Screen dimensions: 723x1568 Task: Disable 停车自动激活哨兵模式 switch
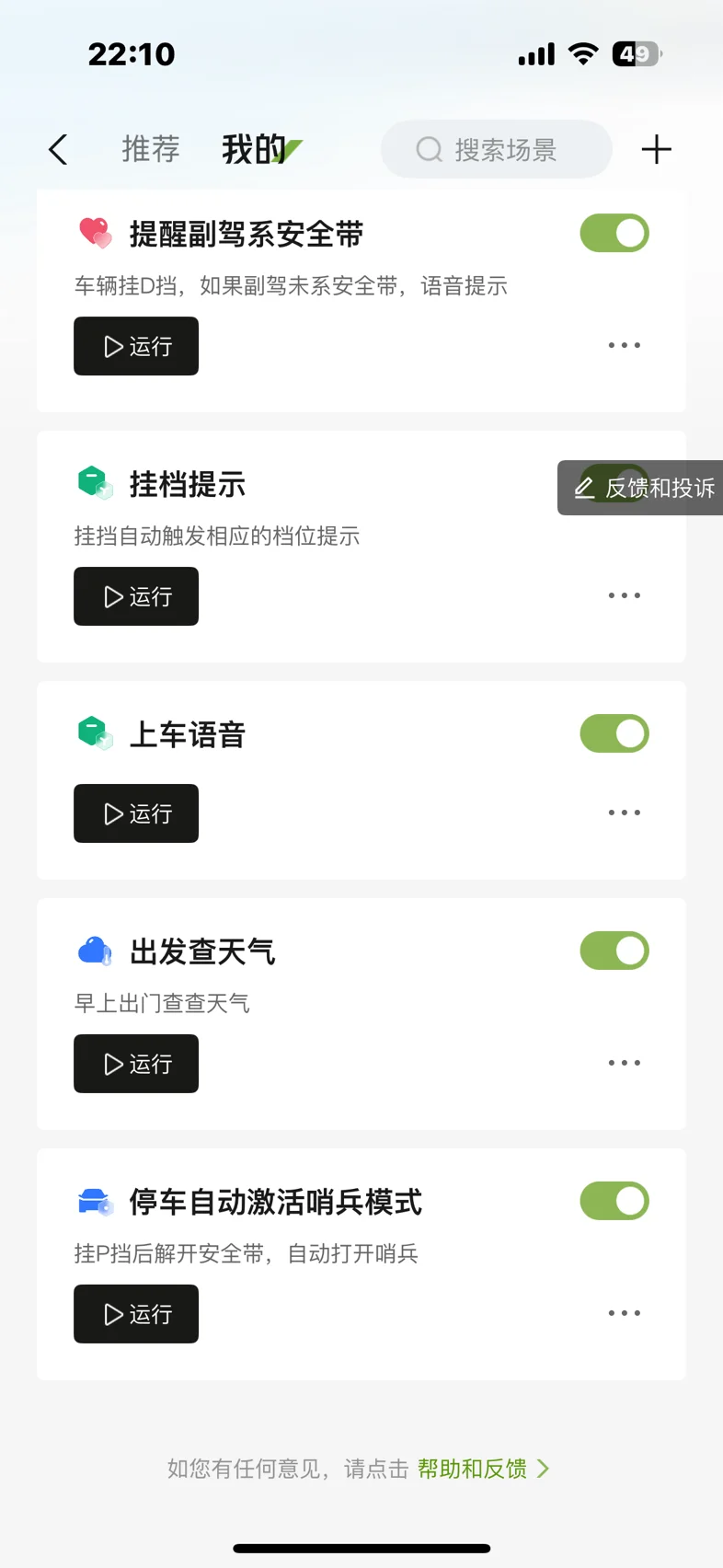(x=614, y=1202)
